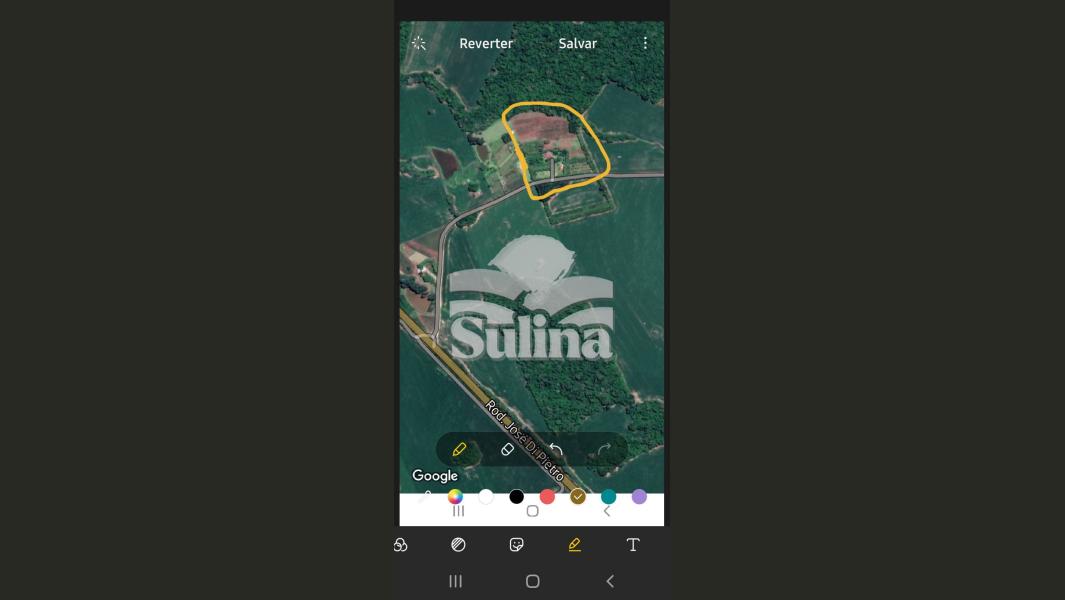Tap Reverter to discard edits

[x=486, y=44]
